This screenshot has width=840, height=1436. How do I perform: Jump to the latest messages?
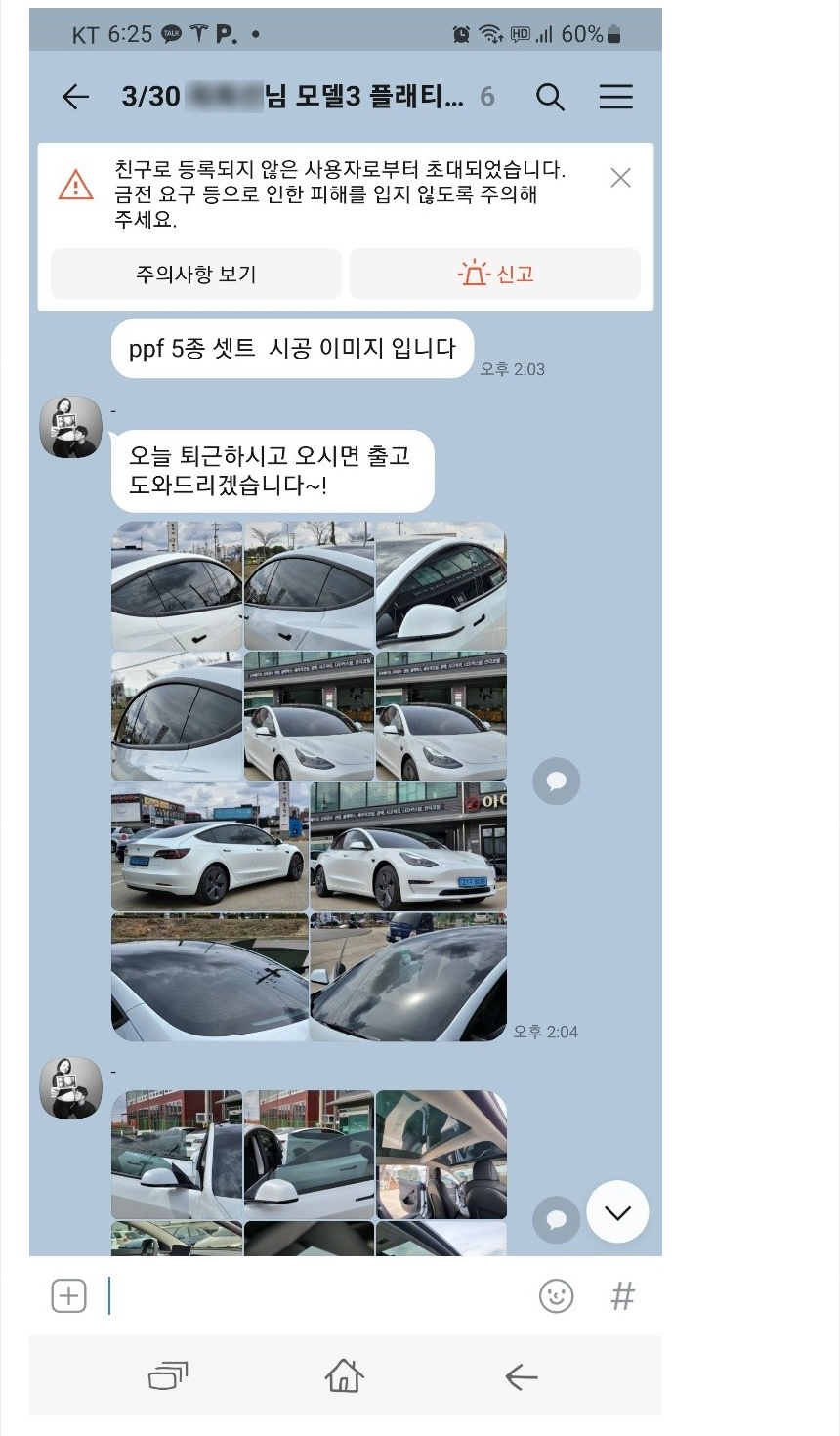pos(617,1212)
